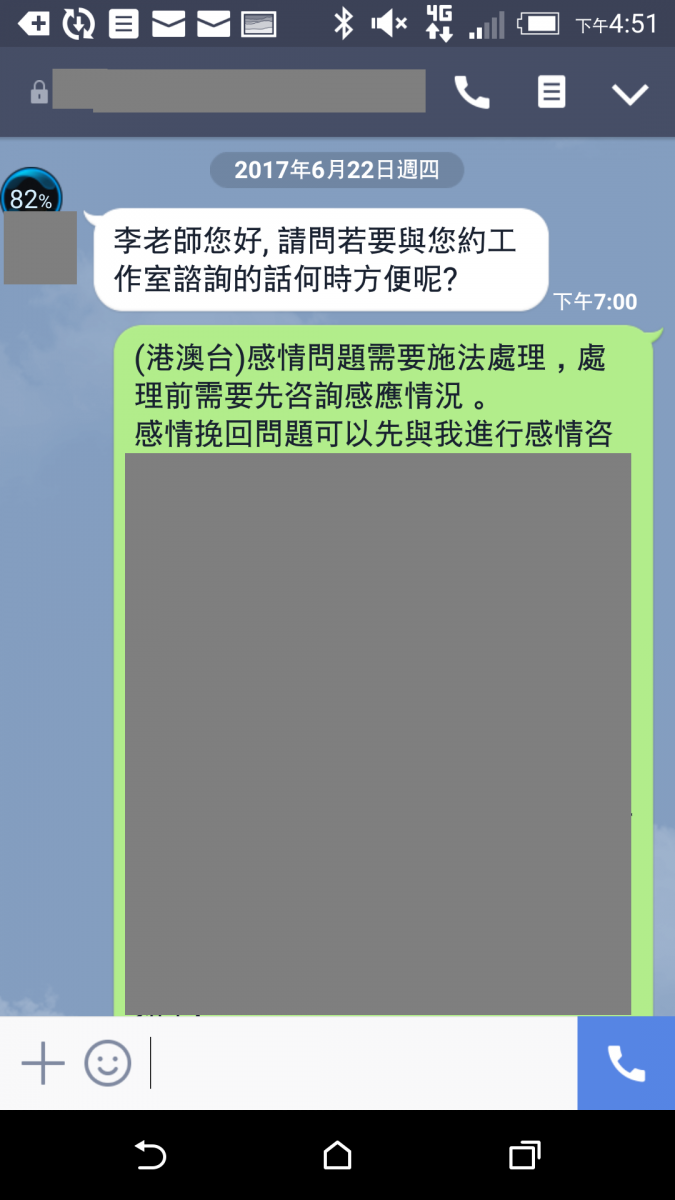Expand the chat options dropdown arrow
This screenshot has width=675, height=1200.
(x=630, y=94)
